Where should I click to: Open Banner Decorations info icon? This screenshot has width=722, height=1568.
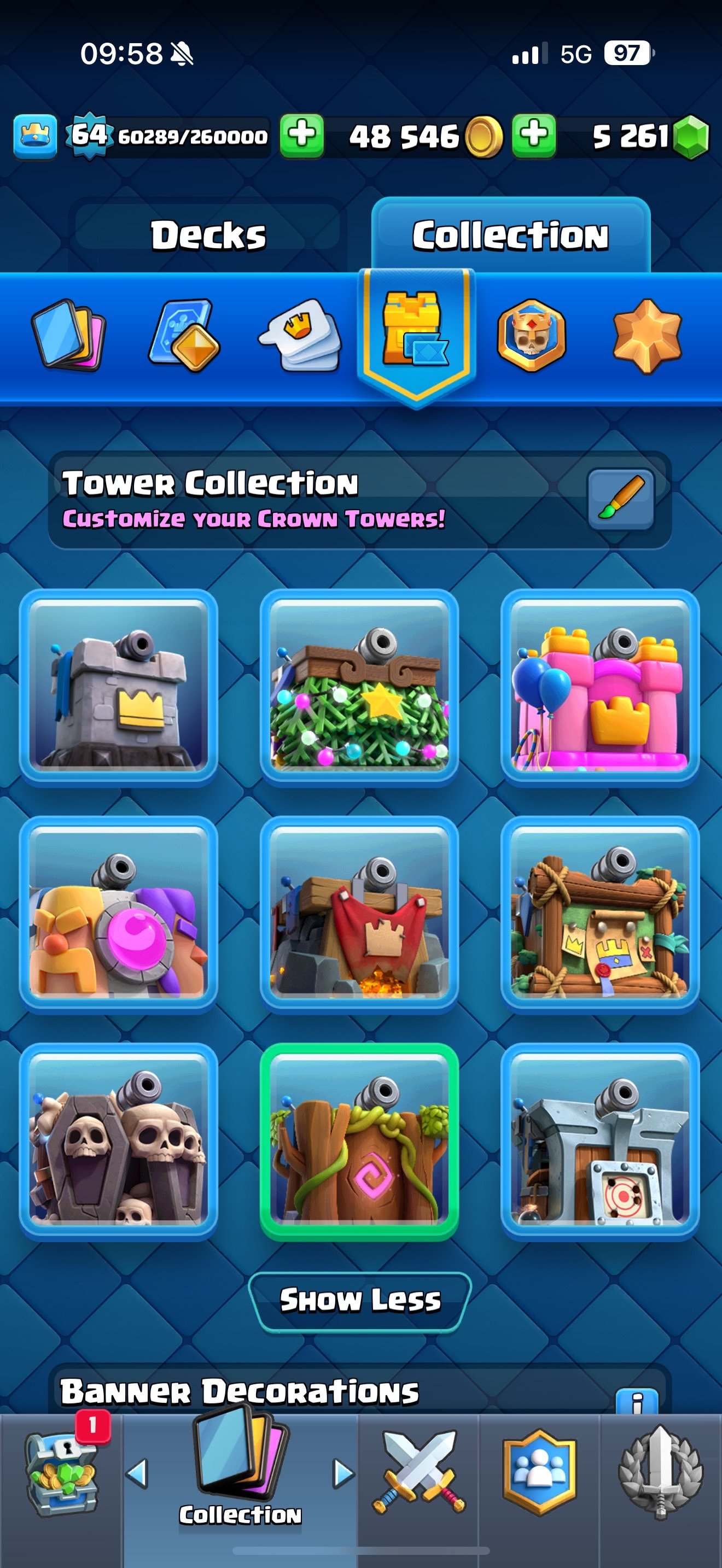[x=637, y=1401]
